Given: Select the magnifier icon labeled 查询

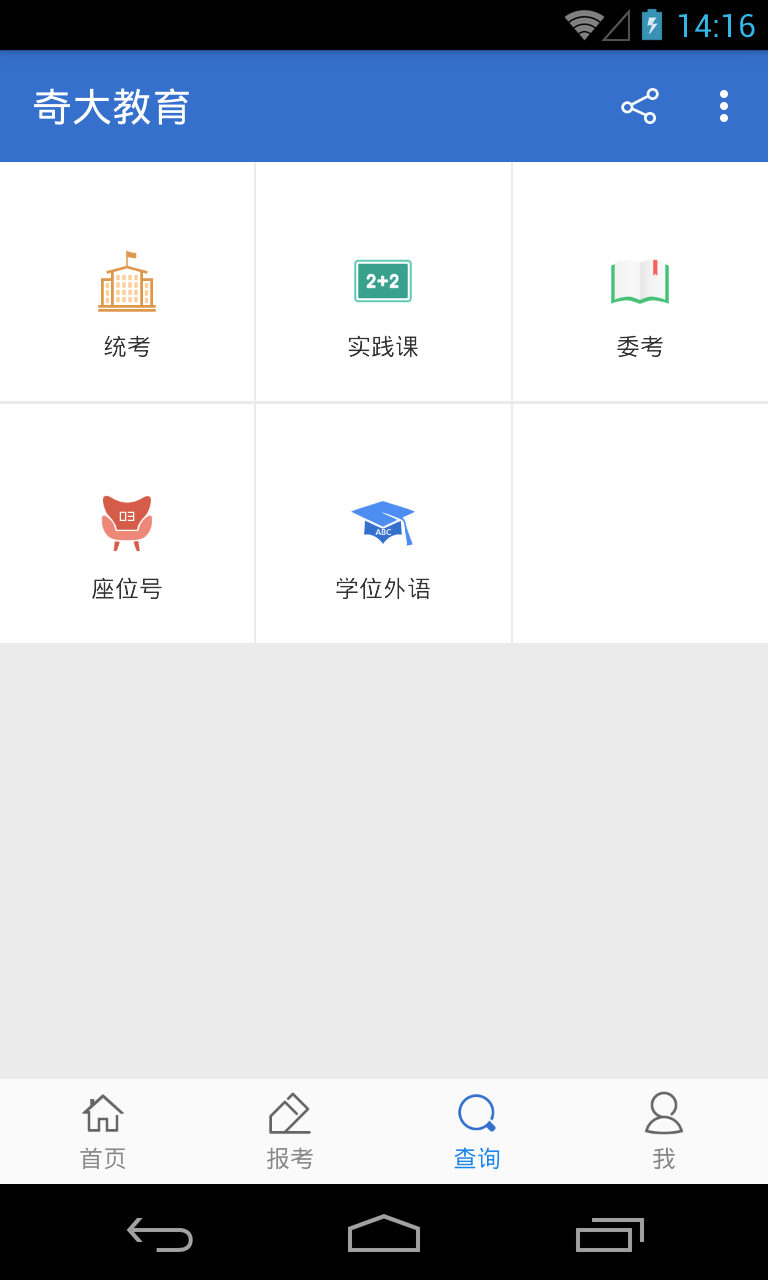Looking at the screenshot, I should [477, 1111].
